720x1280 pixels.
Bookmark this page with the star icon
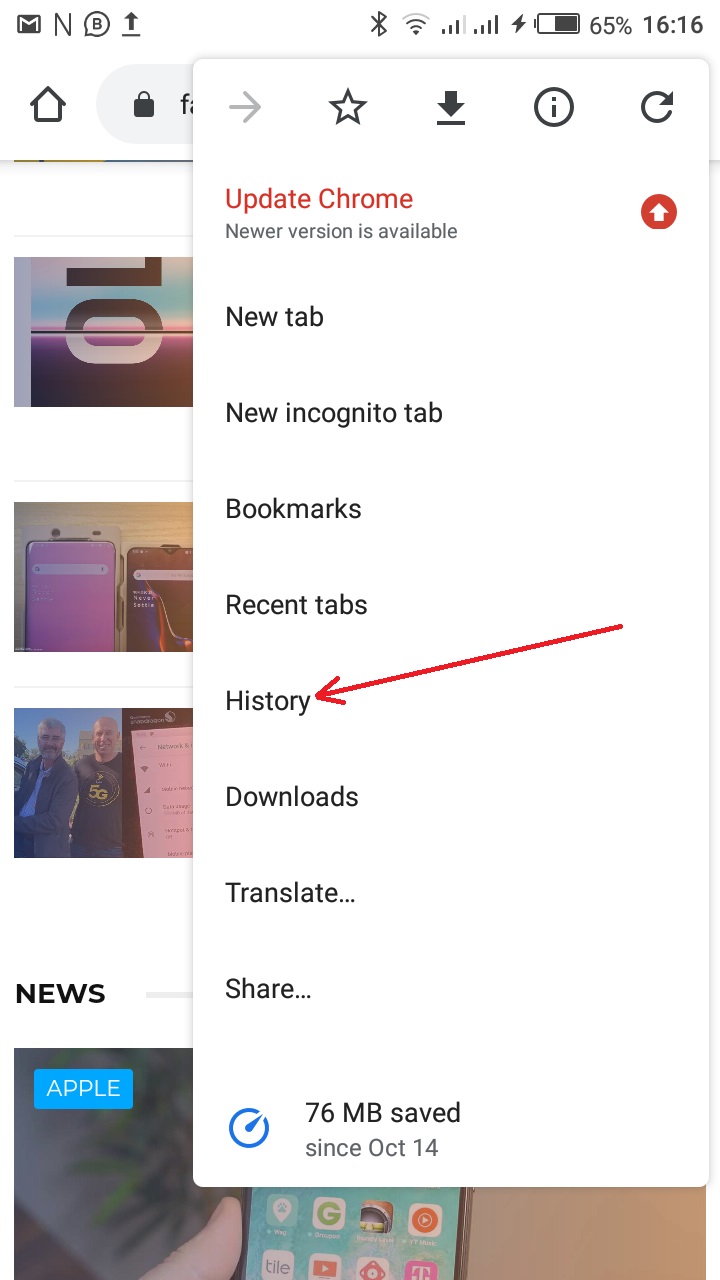tap(348, 107)
